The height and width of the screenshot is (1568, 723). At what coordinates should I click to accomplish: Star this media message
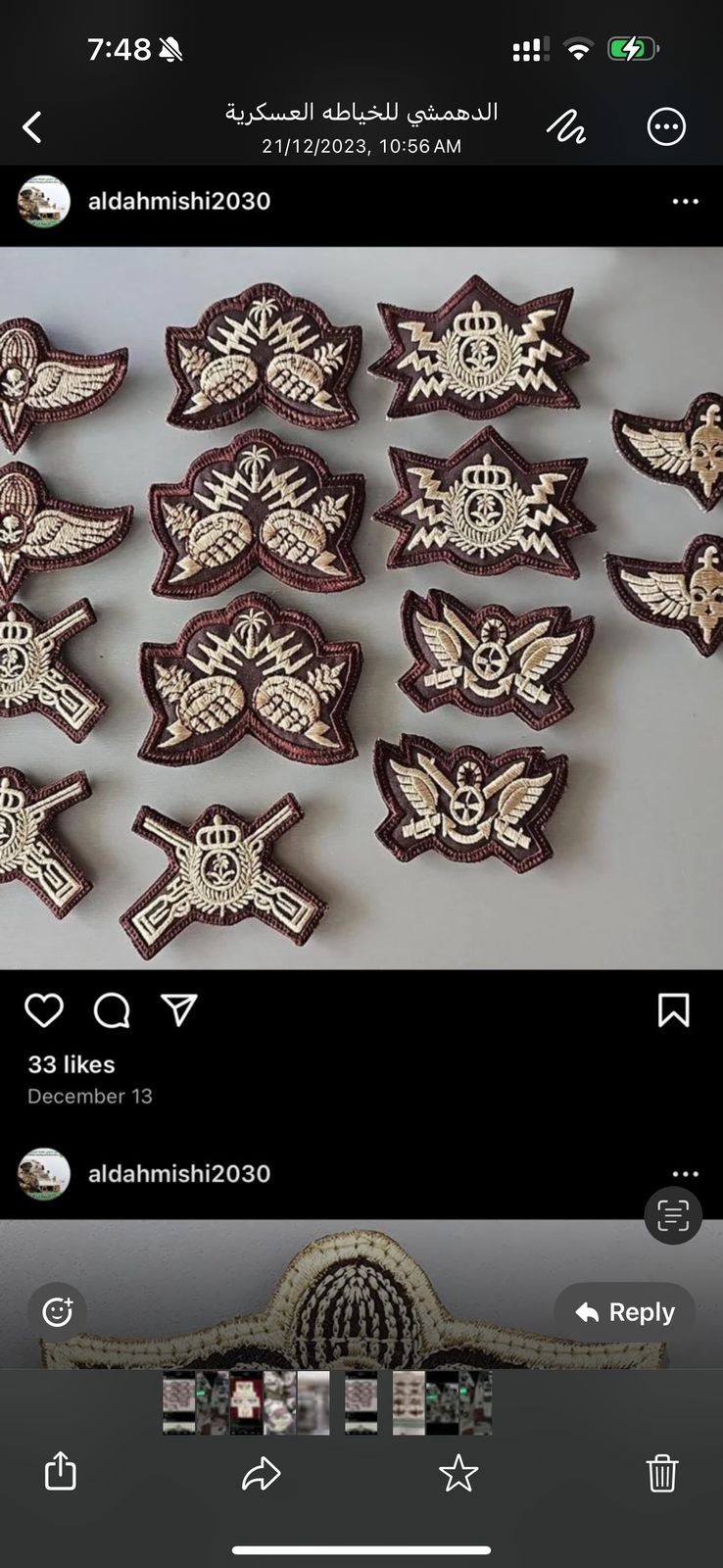[x=458, y=1473]
